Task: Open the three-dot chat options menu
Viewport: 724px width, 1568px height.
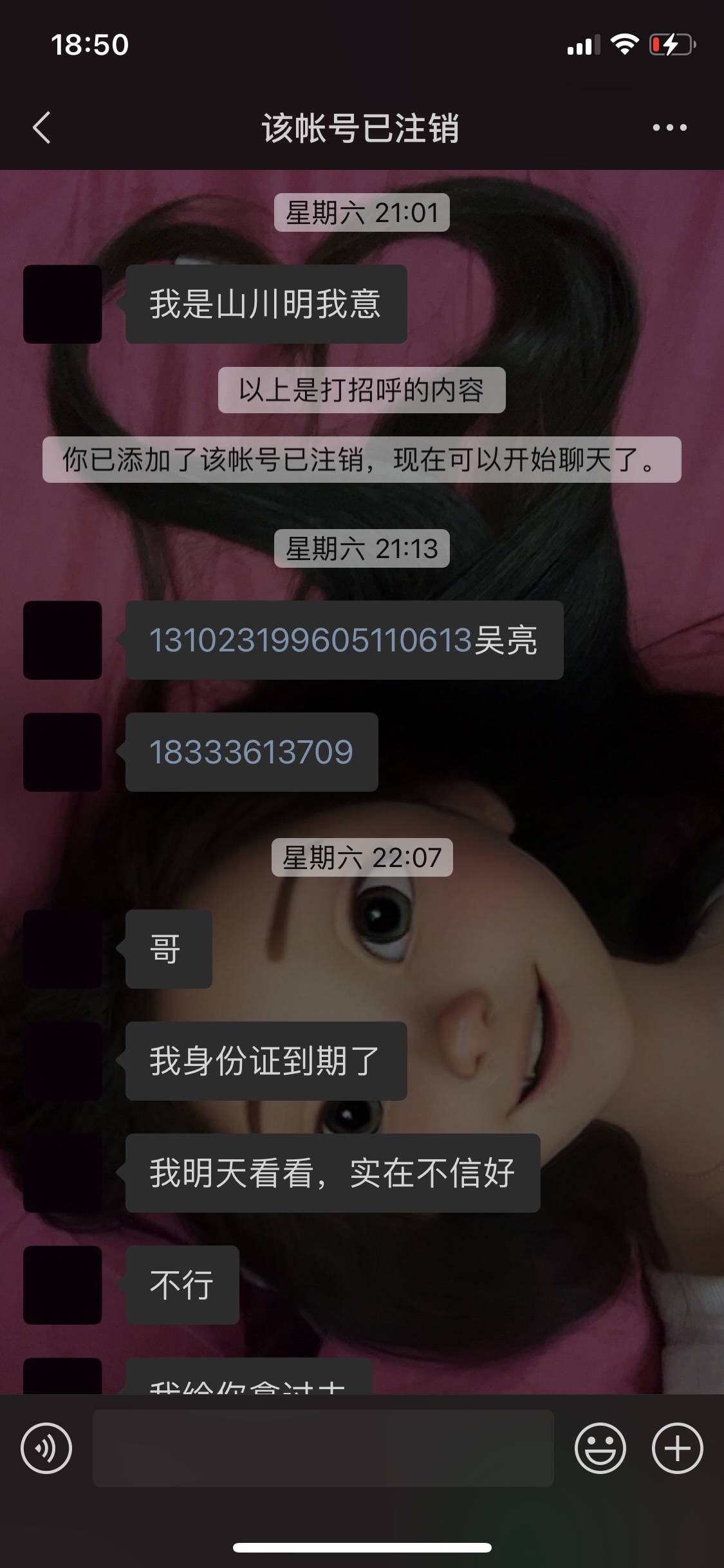Action: click(669, 127)
